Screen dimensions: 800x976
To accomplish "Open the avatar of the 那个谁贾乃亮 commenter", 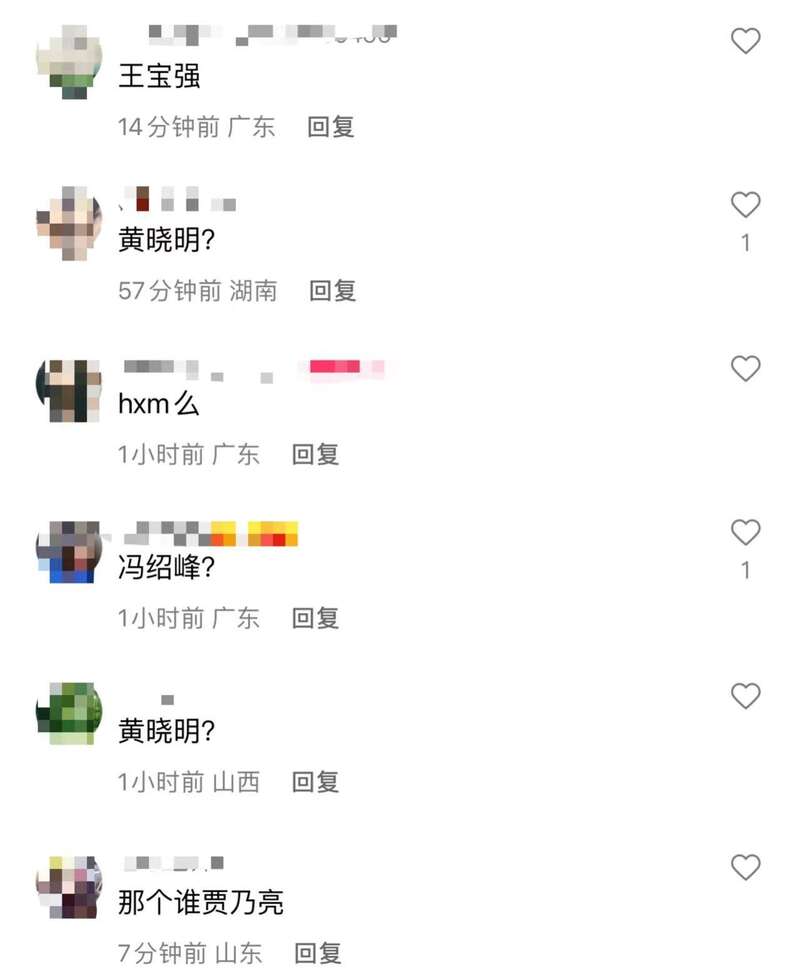I will (69, 888).
